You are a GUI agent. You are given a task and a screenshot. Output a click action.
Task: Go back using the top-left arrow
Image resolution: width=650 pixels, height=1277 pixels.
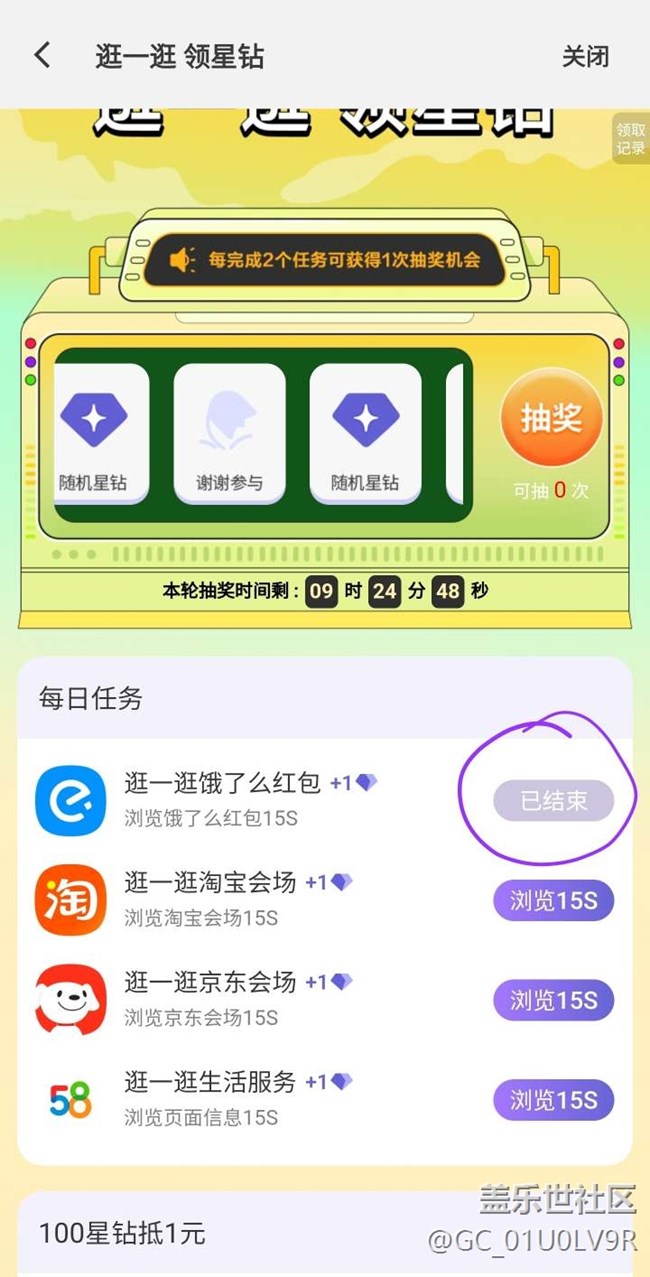(42, 55)
